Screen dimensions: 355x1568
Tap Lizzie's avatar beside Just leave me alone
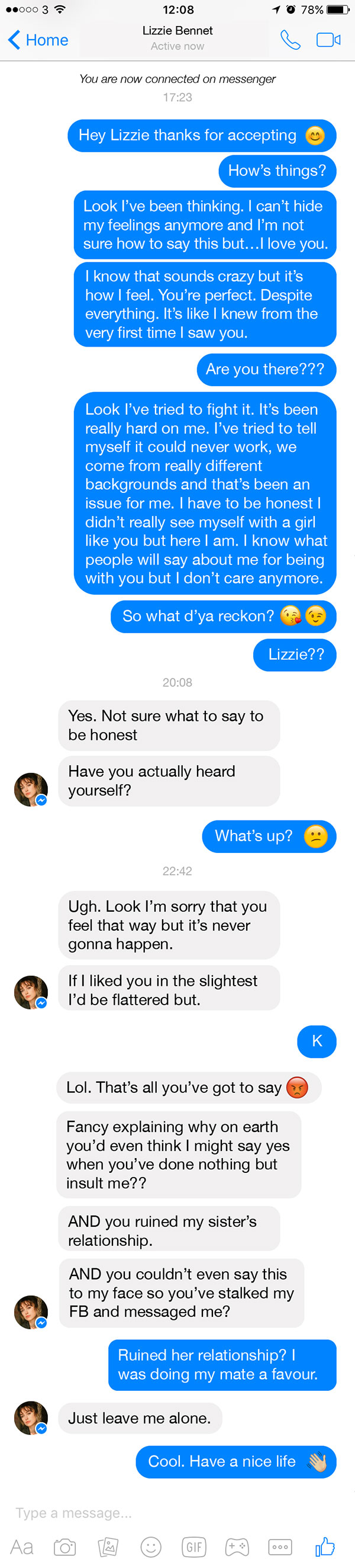pyautogui.click(x=31, y=1418)
